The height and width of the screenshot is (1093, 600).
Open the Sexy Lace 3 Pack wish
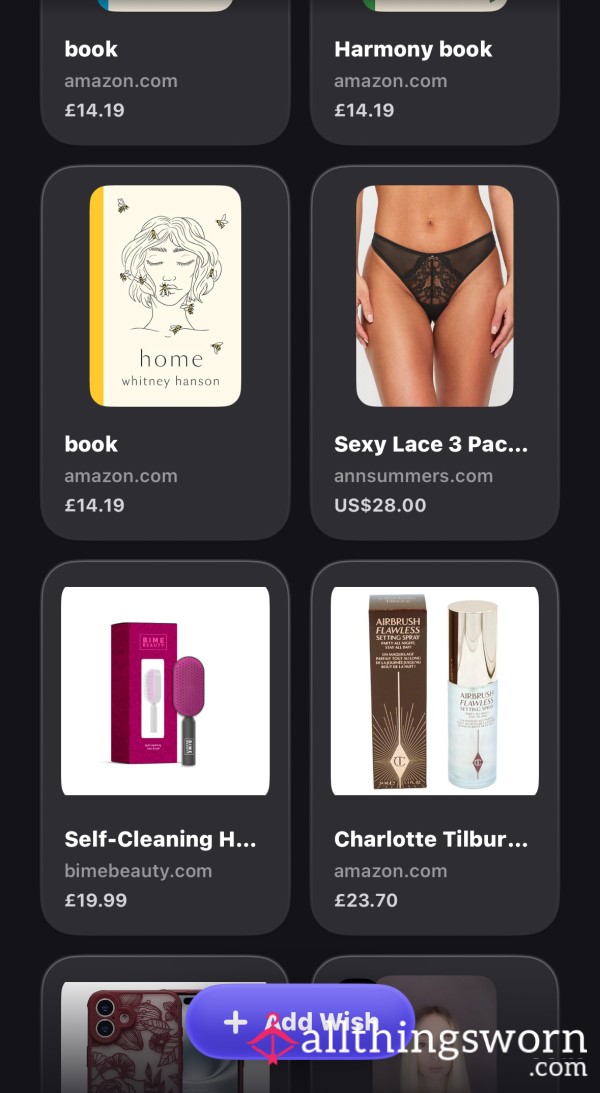tap(435, 353)
